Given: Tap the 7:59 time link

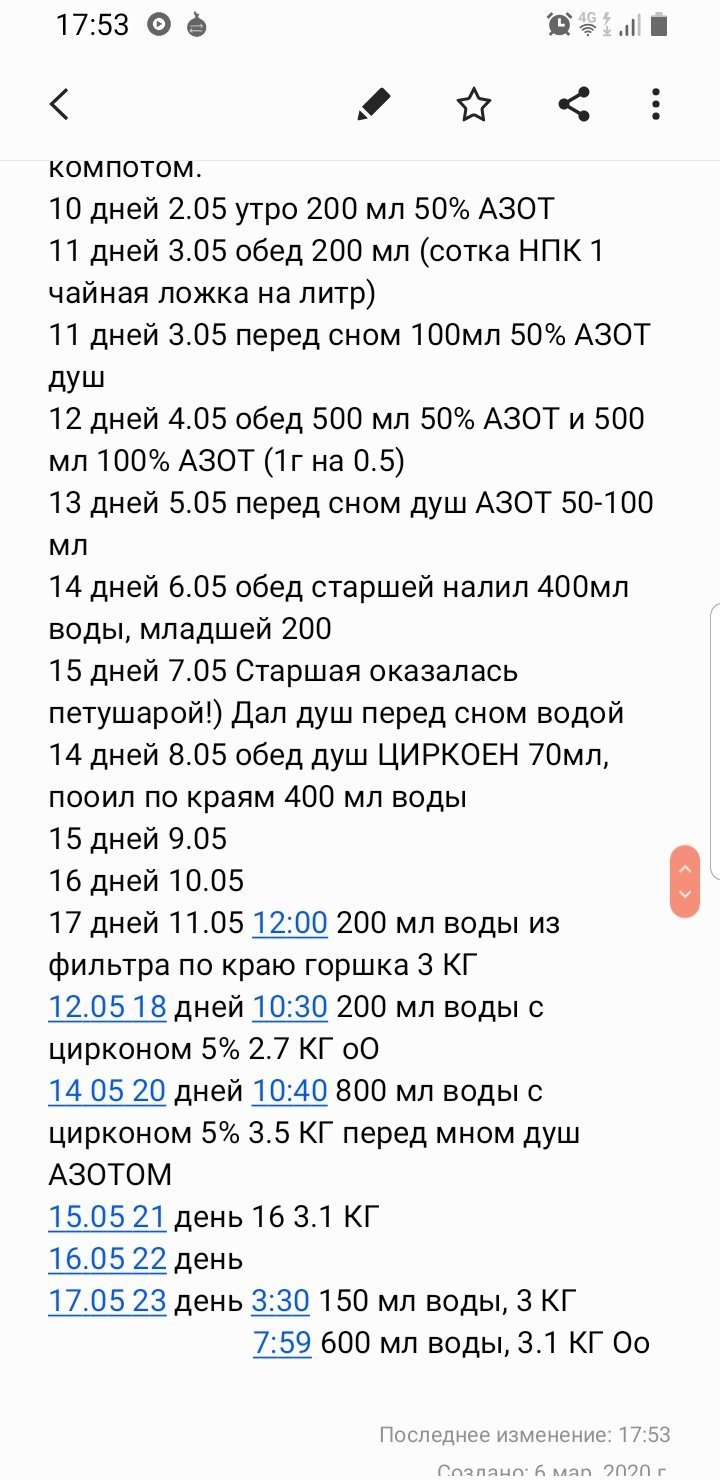Looking at the screenshot, I should tap(283, 1343).
